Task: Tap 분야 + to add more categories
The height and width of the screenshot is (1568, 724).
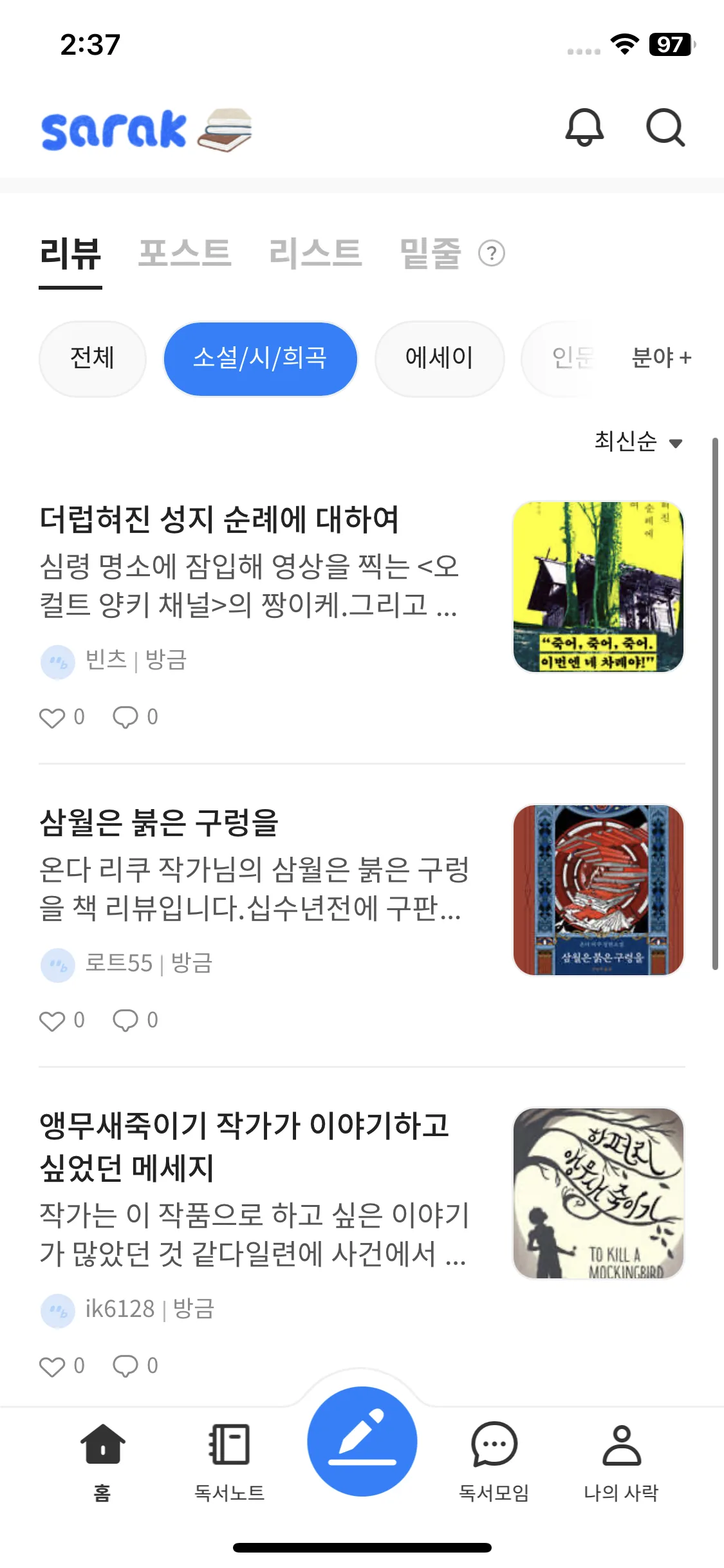Action: [x=662, y=358]
